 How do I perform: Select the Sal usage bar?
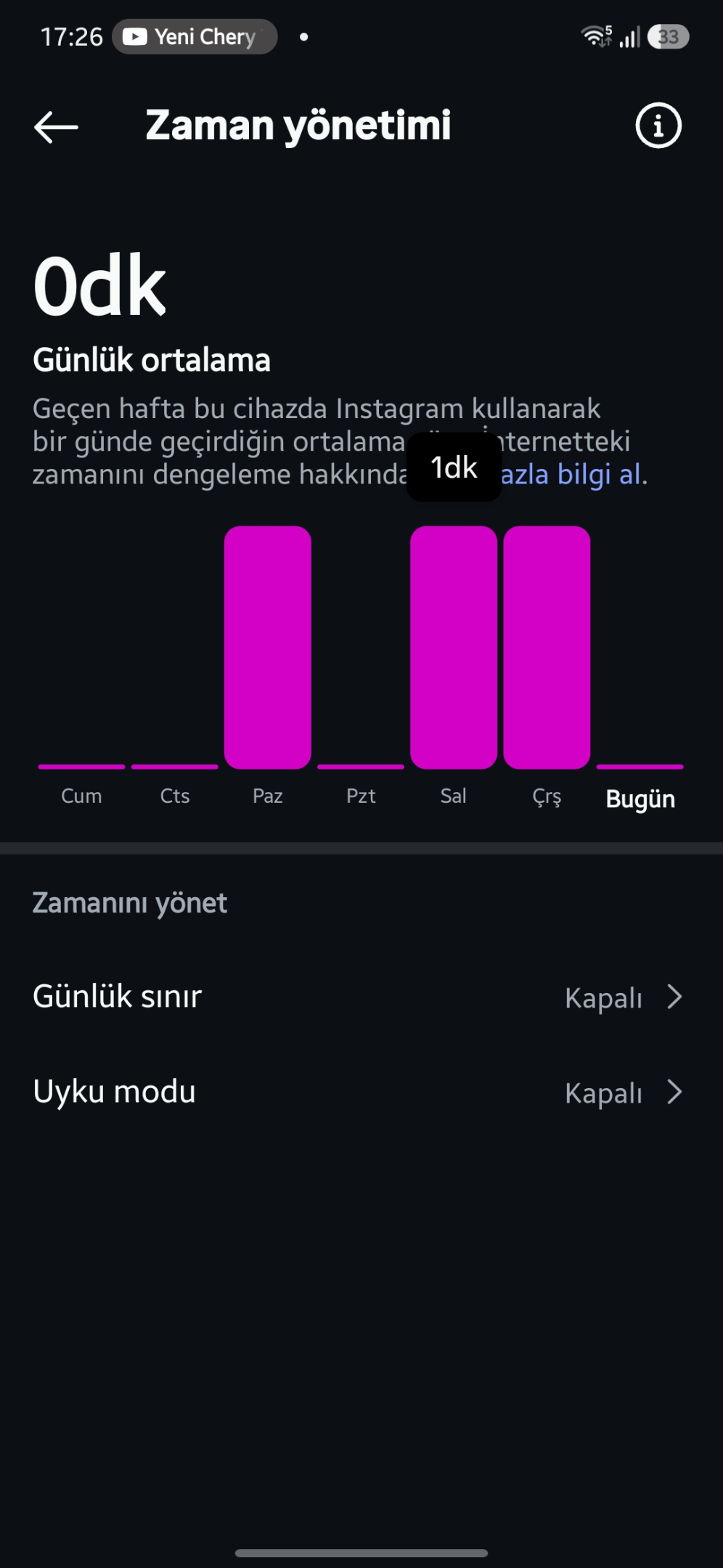point(454,648)
